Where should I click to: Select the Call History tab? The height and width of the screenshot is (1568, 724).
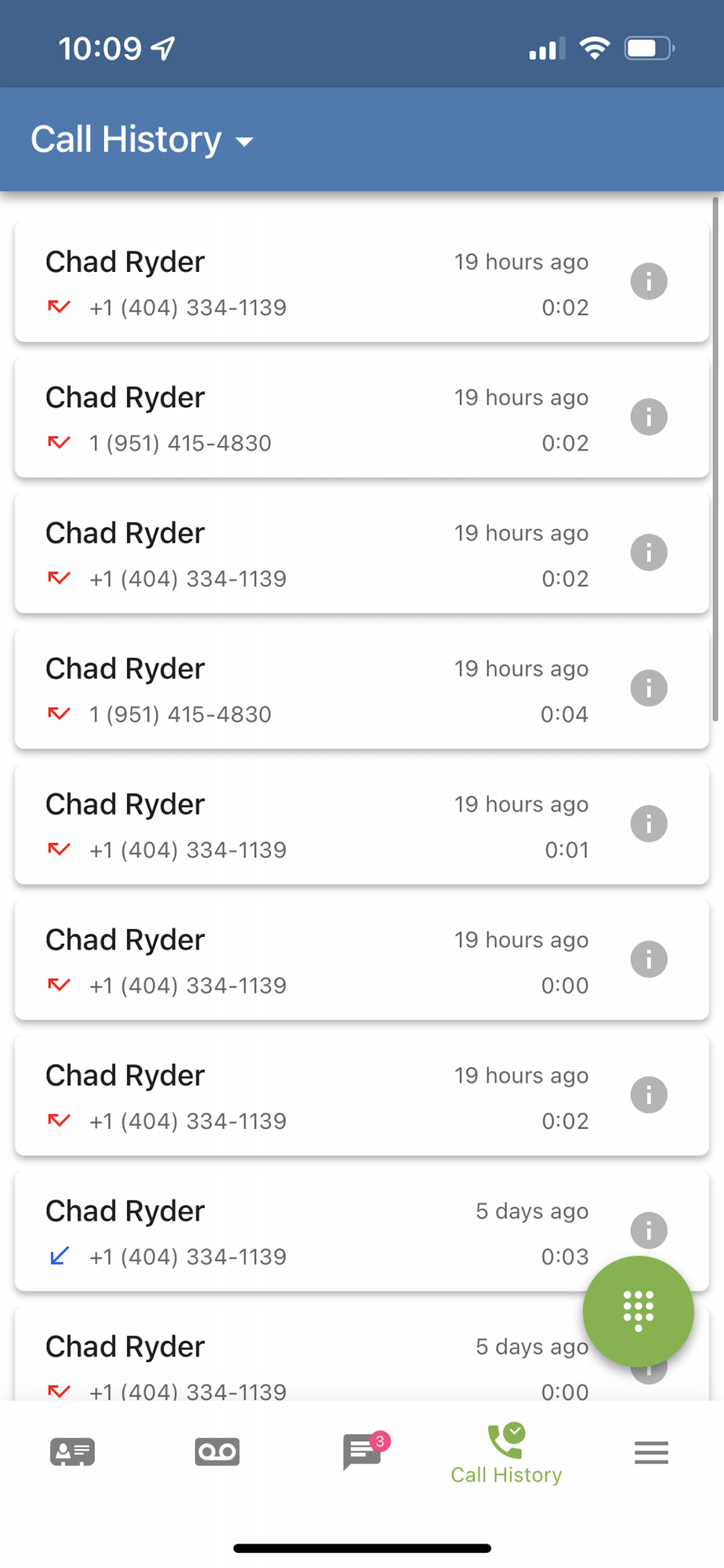pyautogui.click(x=506, y=1454)
